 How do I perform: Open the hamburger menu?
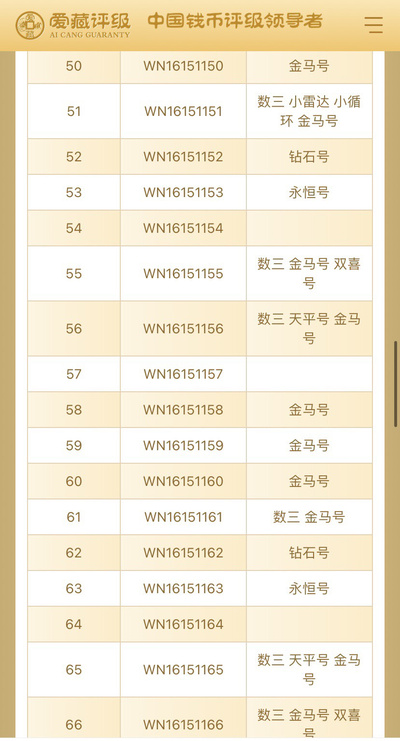click(374, 25)
